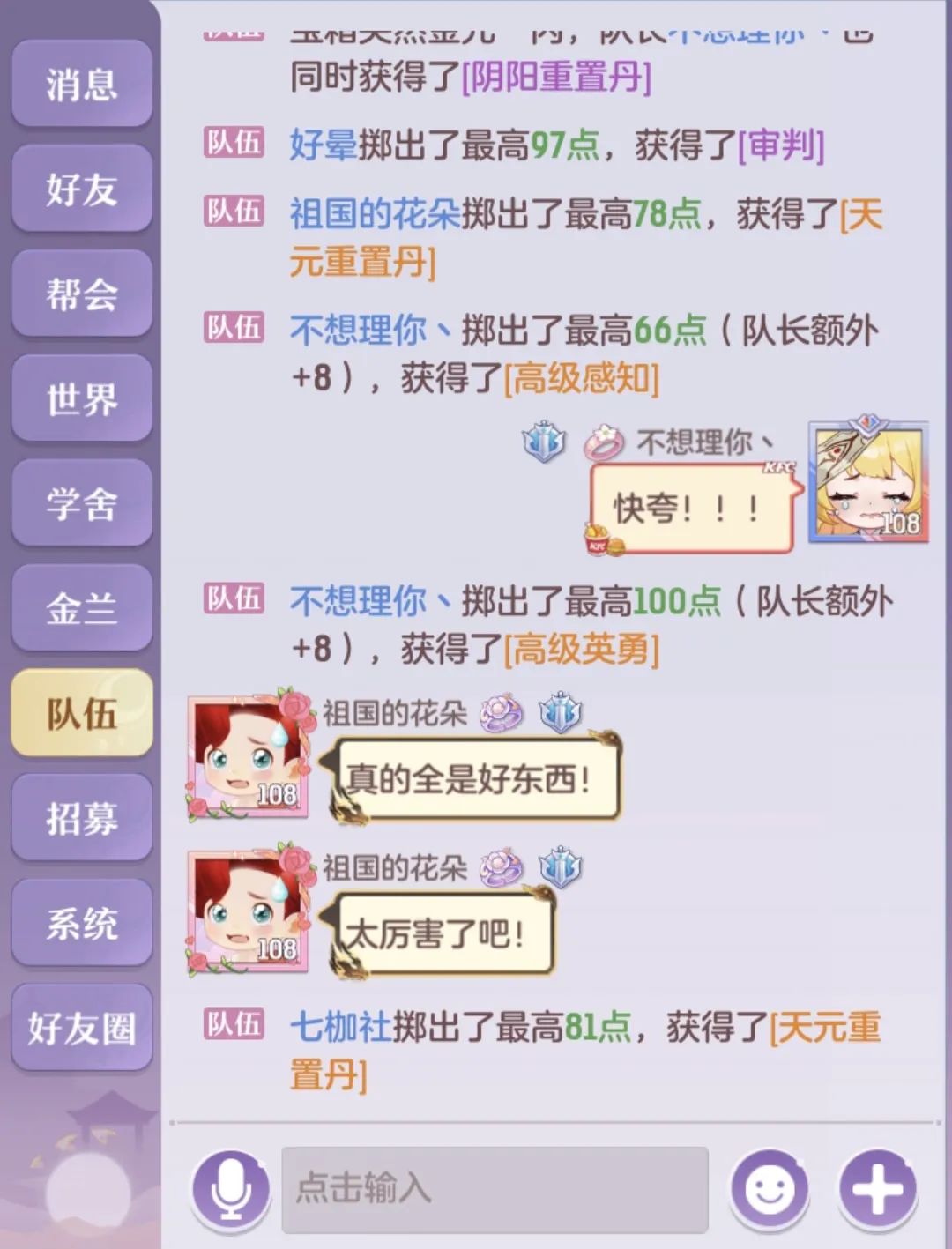Switch to the 金兰 channel
This screenshot has height=1249, width=952.
click(81, 608)
